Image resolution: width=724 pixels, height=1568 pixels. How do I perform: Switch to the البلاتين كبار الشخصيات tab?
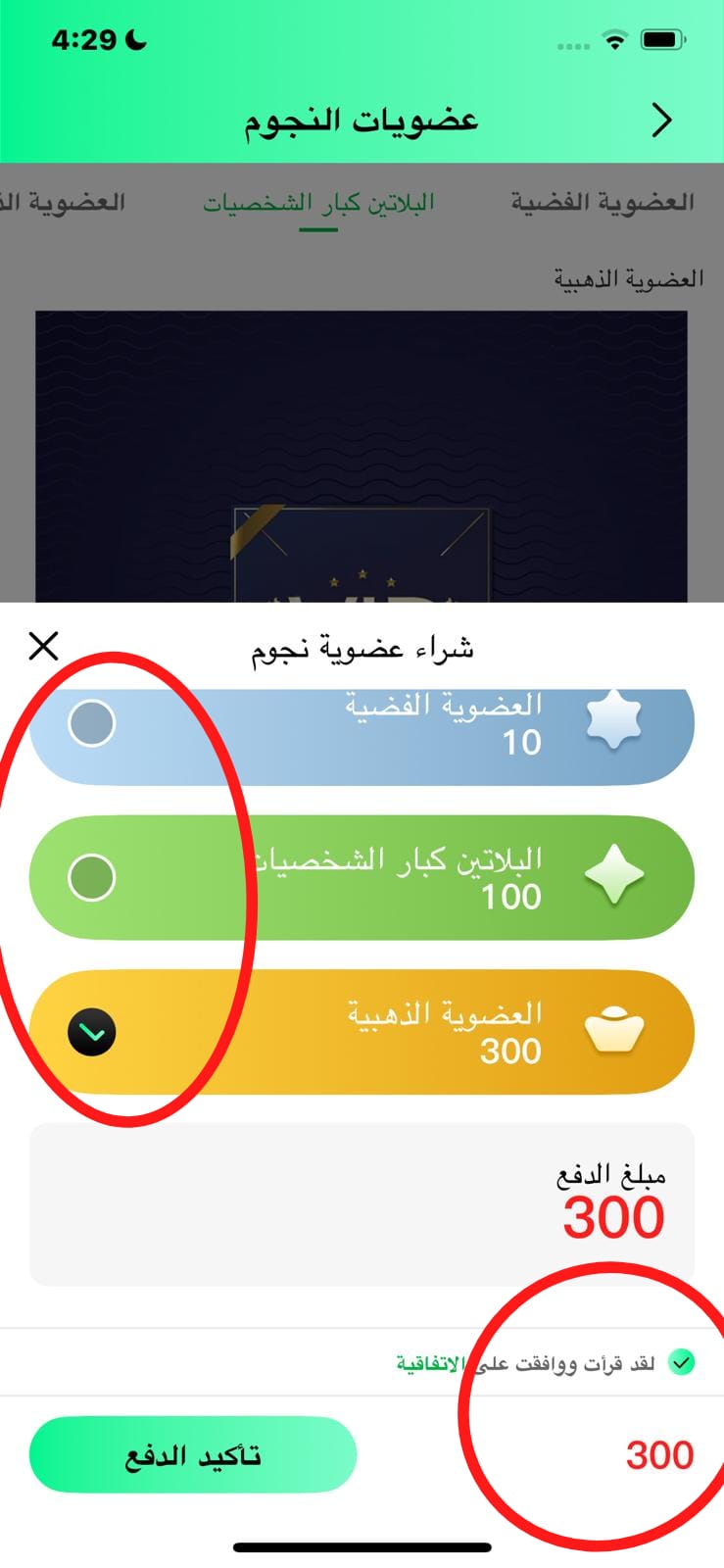click(x=318, y=203)
